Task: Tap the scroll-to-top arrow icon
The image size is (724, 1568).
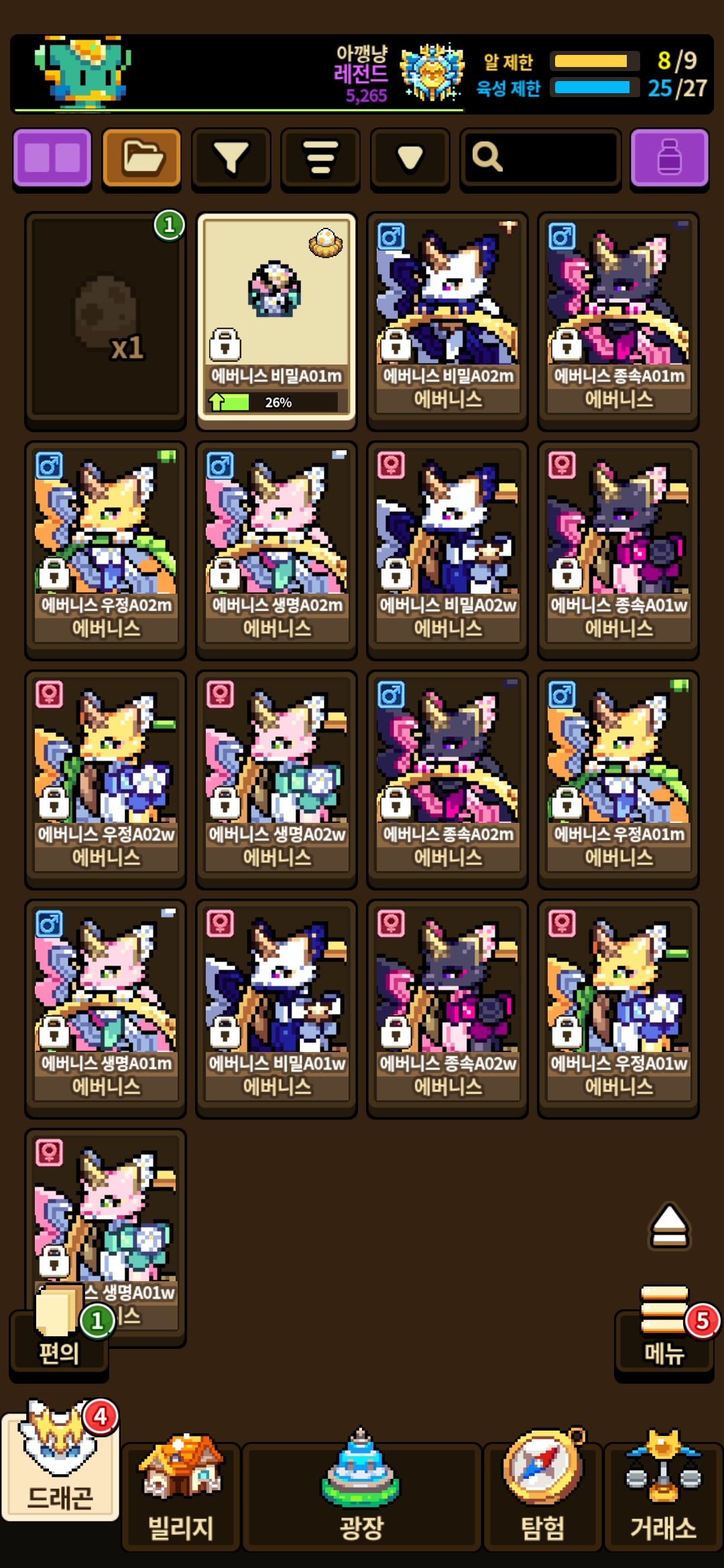Action: [x=669, y=1226]
